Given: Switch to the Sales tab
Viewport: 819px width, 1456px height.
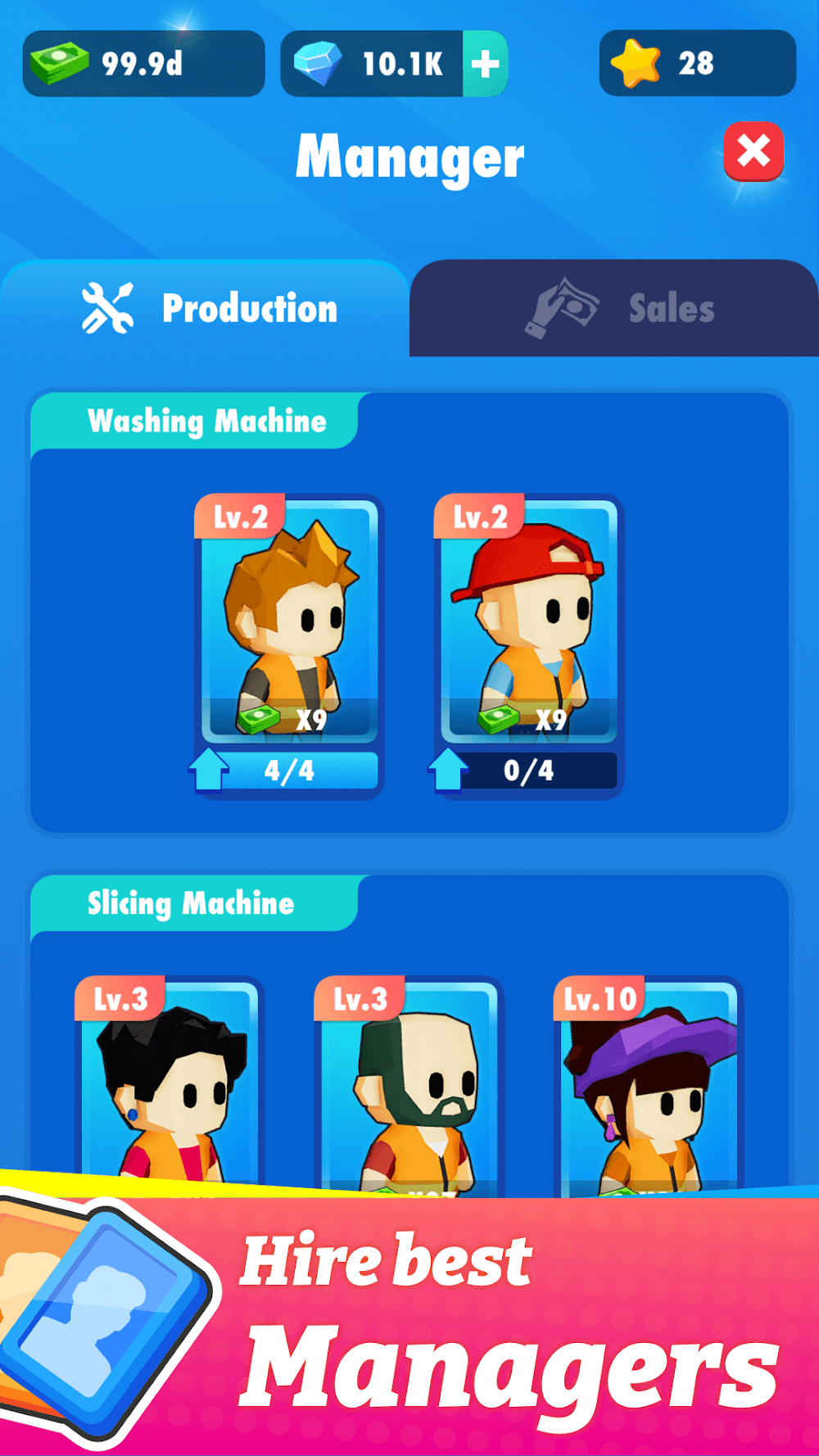Looking at the screenshot, I should click(614, 309).
